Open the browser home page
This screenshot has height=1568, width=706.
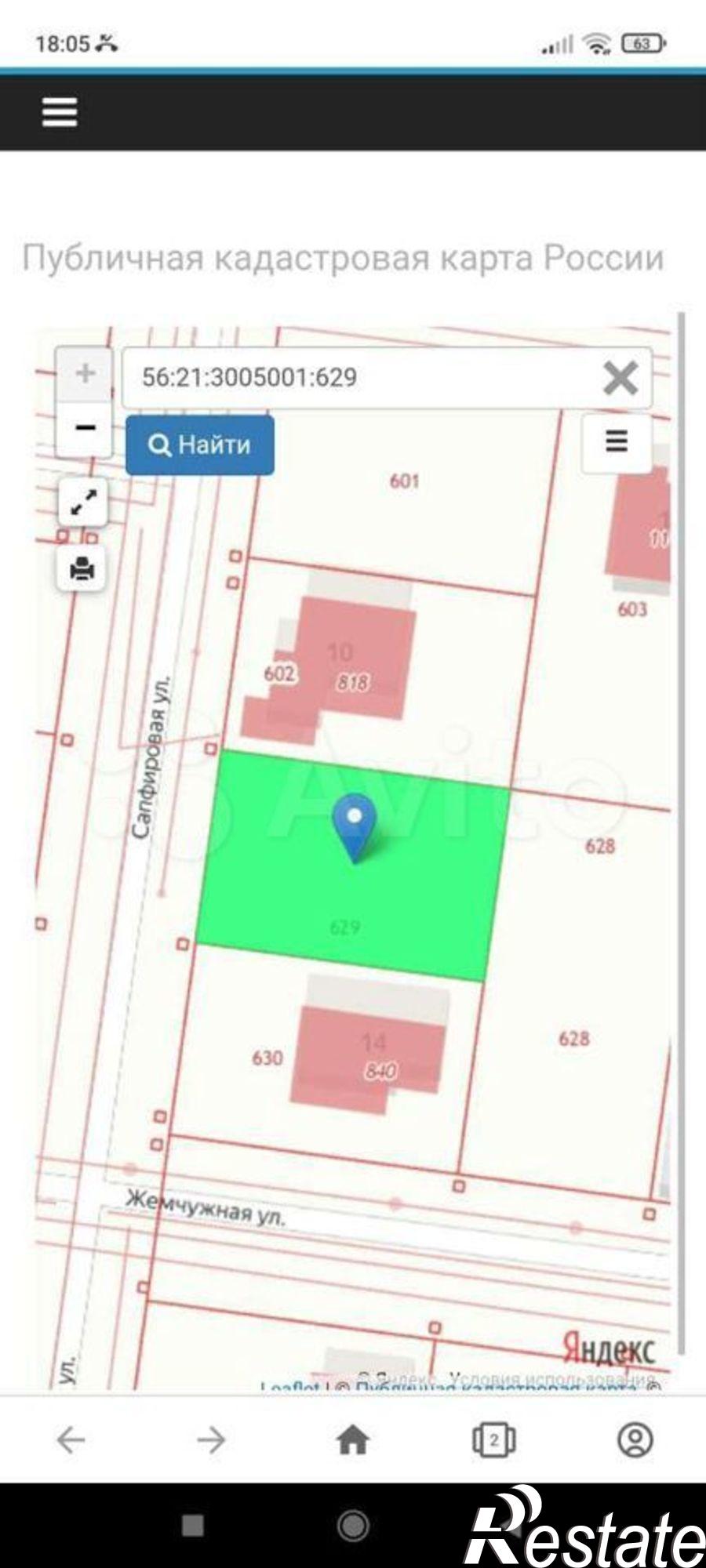pyautogui.click(x=353, y=1439)
